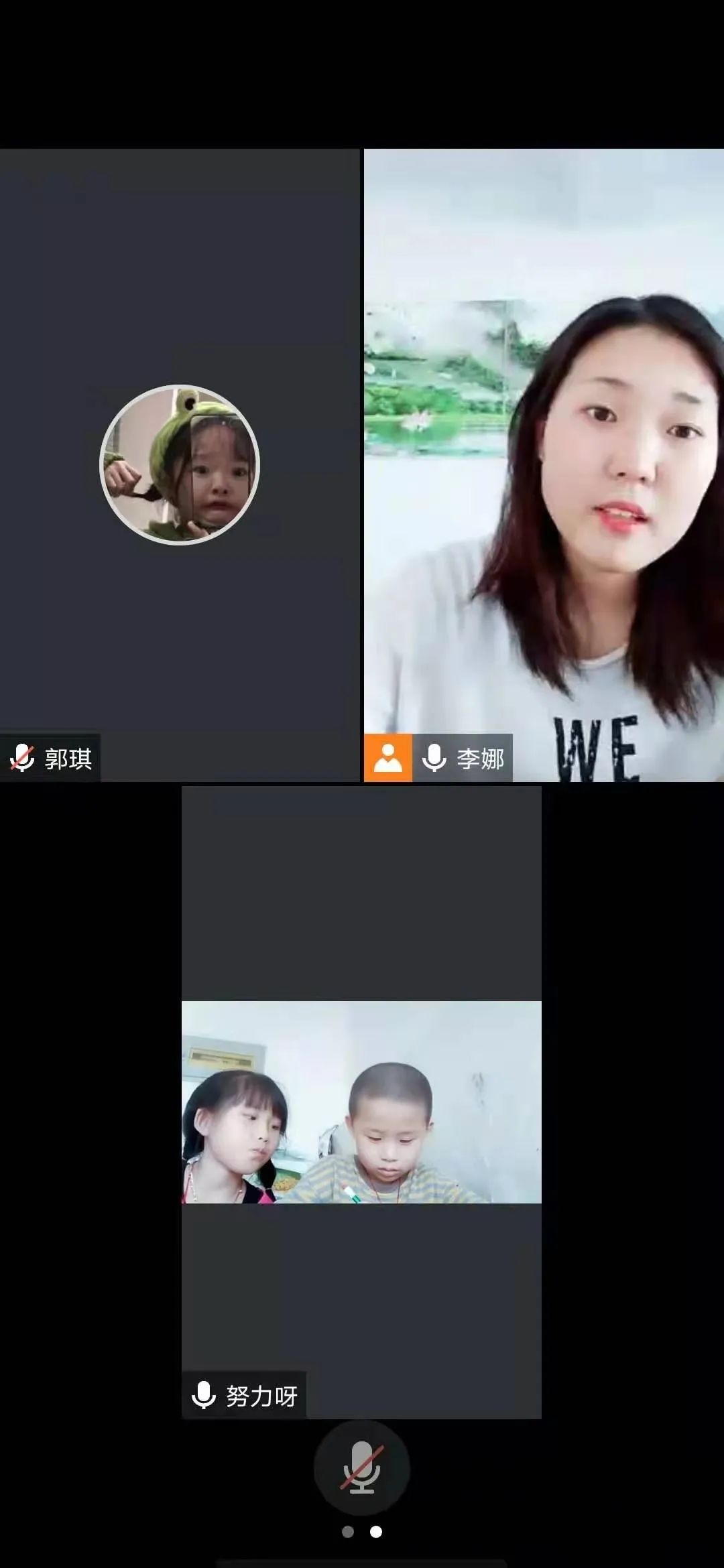Open 郭琪's participant tile
Screen dimensions: 724x1568
(180, 465)
